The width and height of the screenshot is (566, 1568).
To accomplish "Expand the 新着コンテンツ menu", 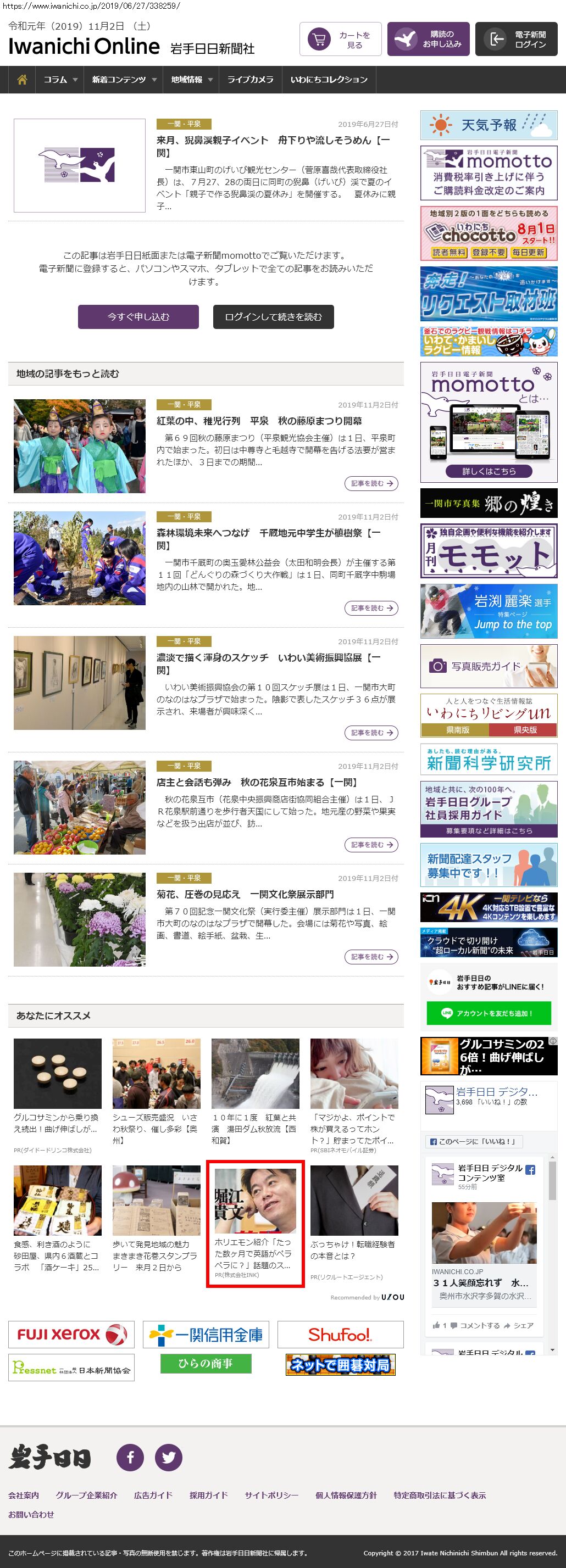I will pos(124,80).
